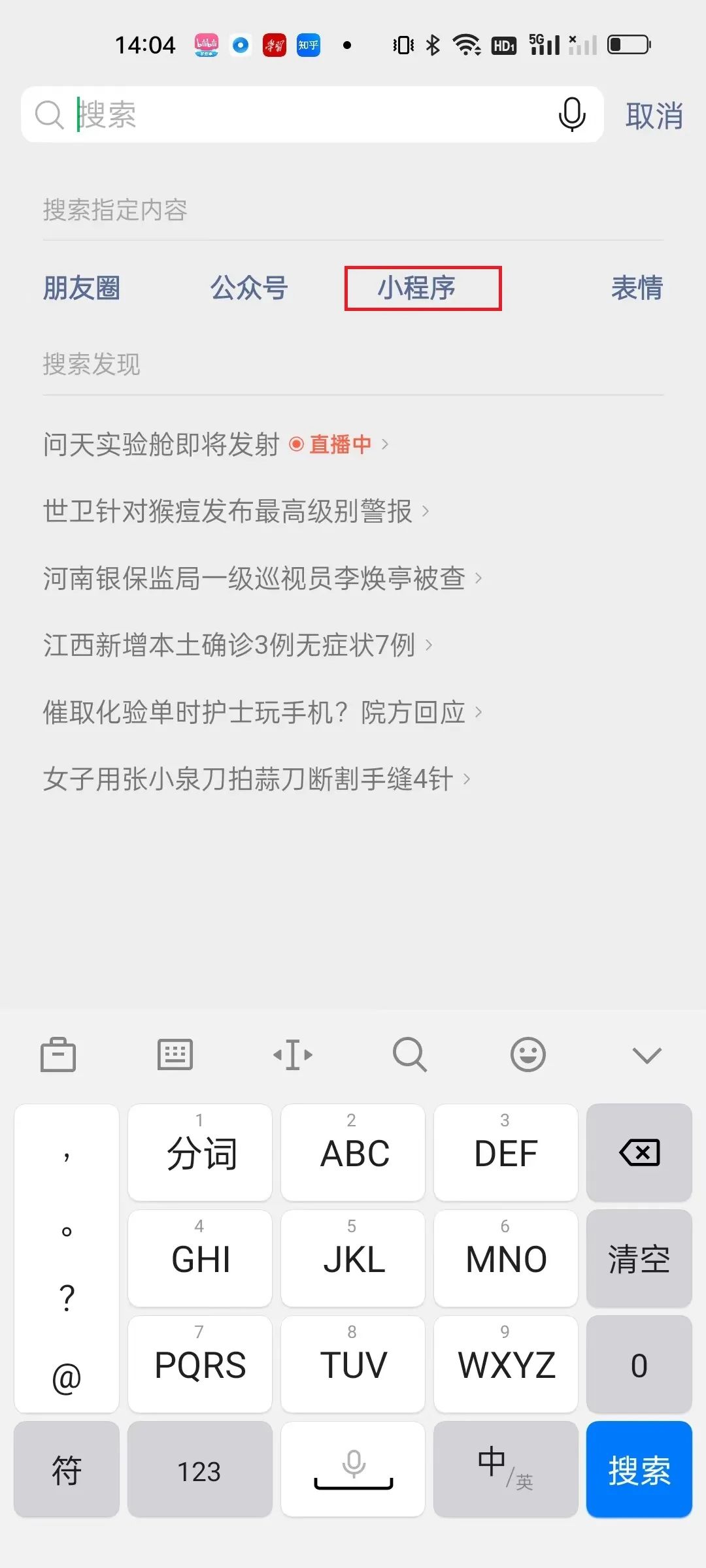
Task: Tap 取消 to cancel search
Action: [654, 116]
